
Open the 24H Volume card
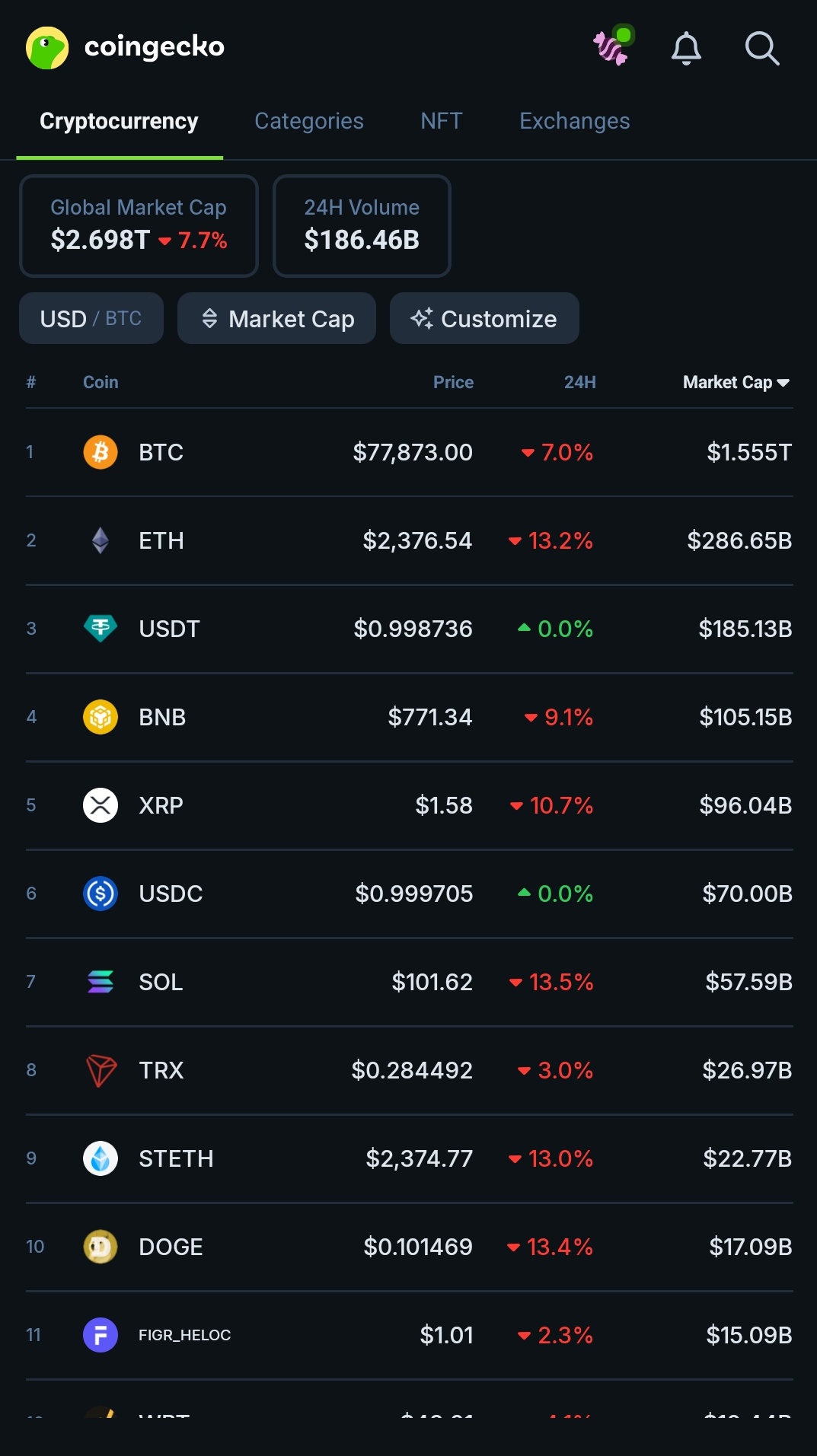pyautogui.click(x=362, y=226)
